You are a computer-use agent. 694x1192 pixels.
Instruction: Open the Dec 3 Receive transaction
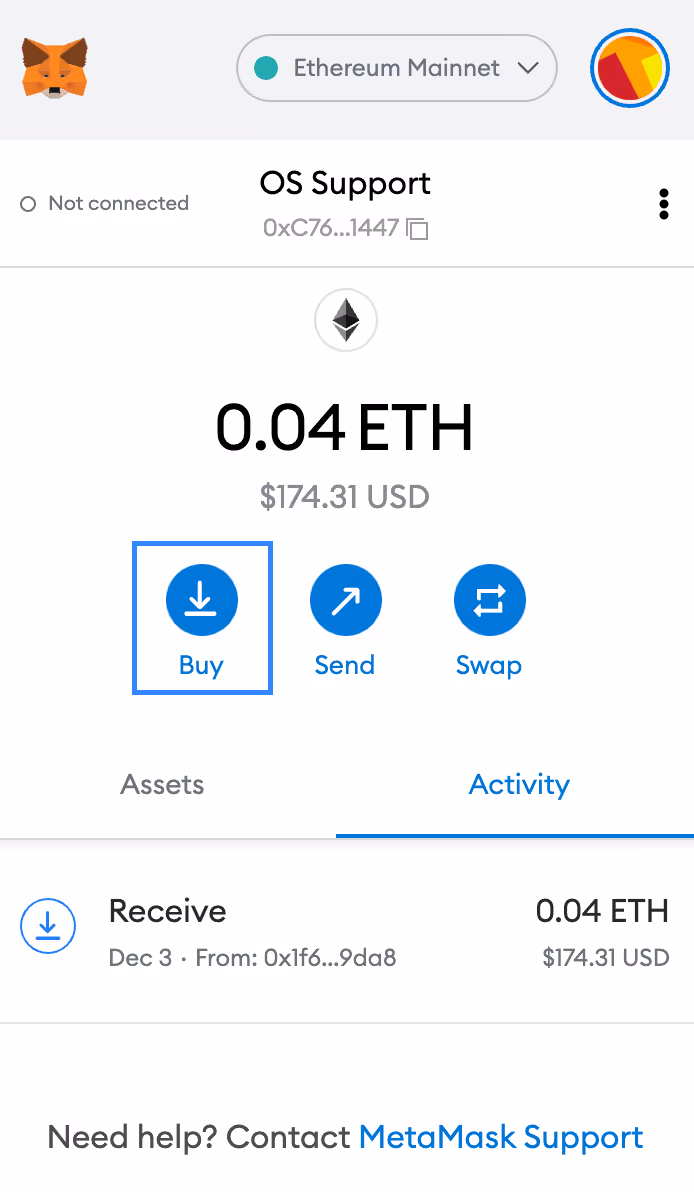(x=347, y=932)
